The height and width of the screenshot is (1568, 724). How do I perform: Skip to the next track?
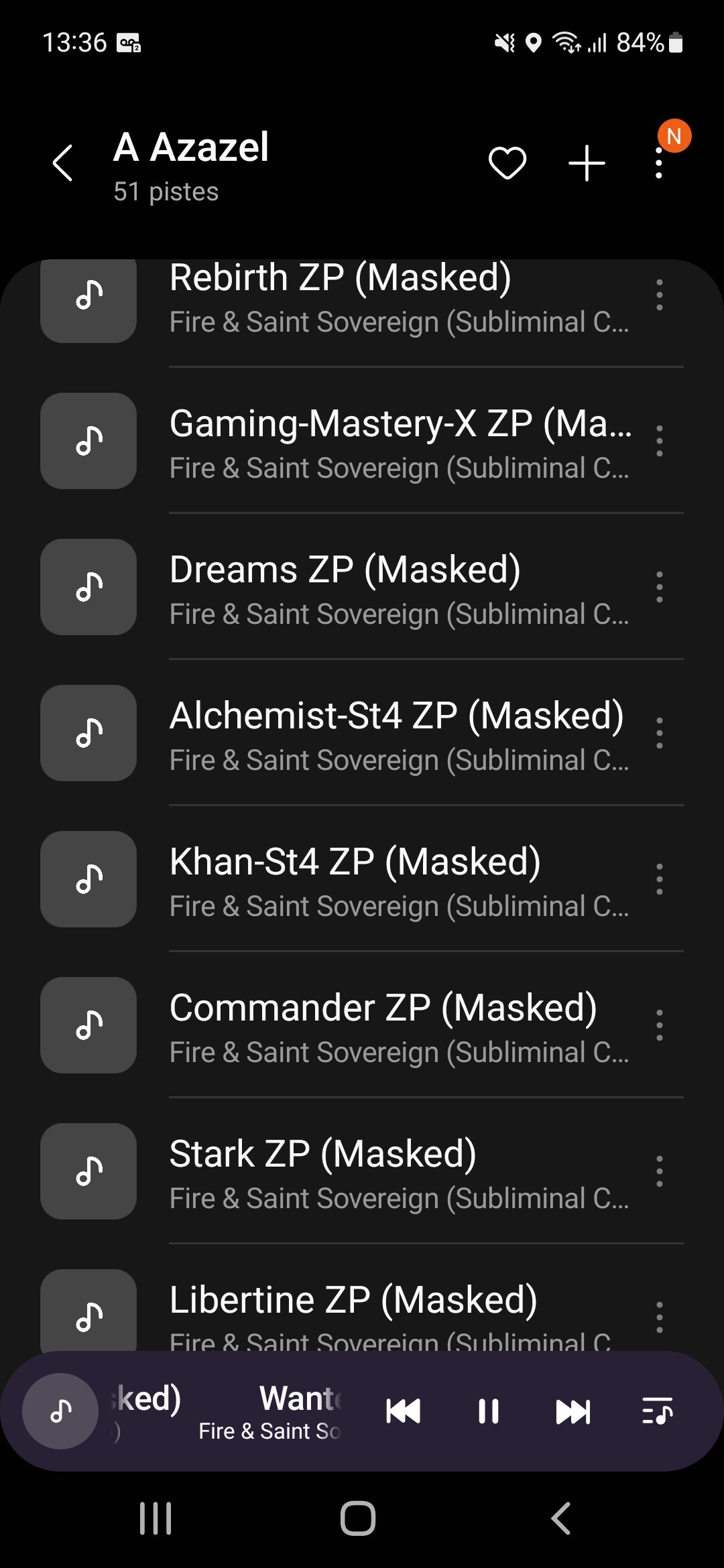(573, 1411)
